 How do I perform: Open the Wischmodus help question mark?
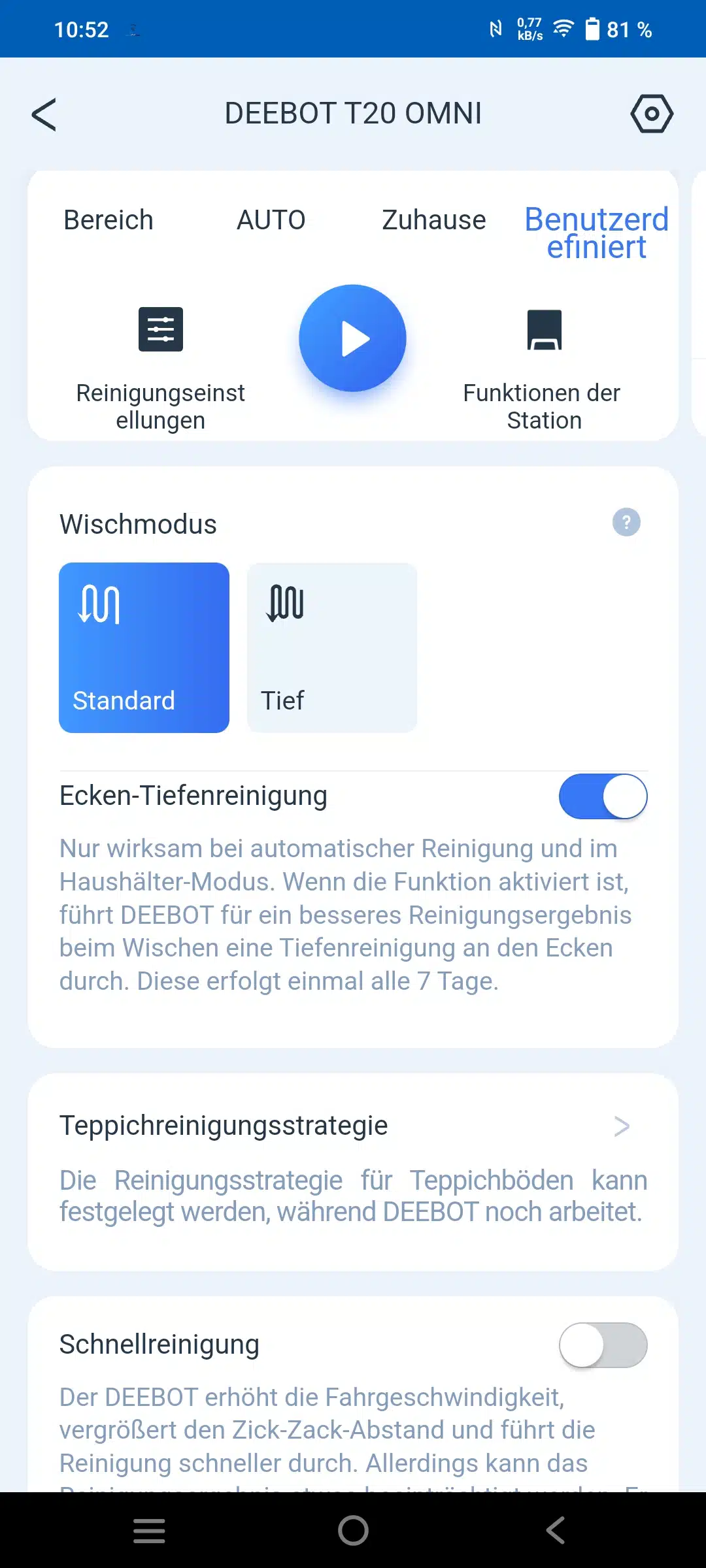626,523
